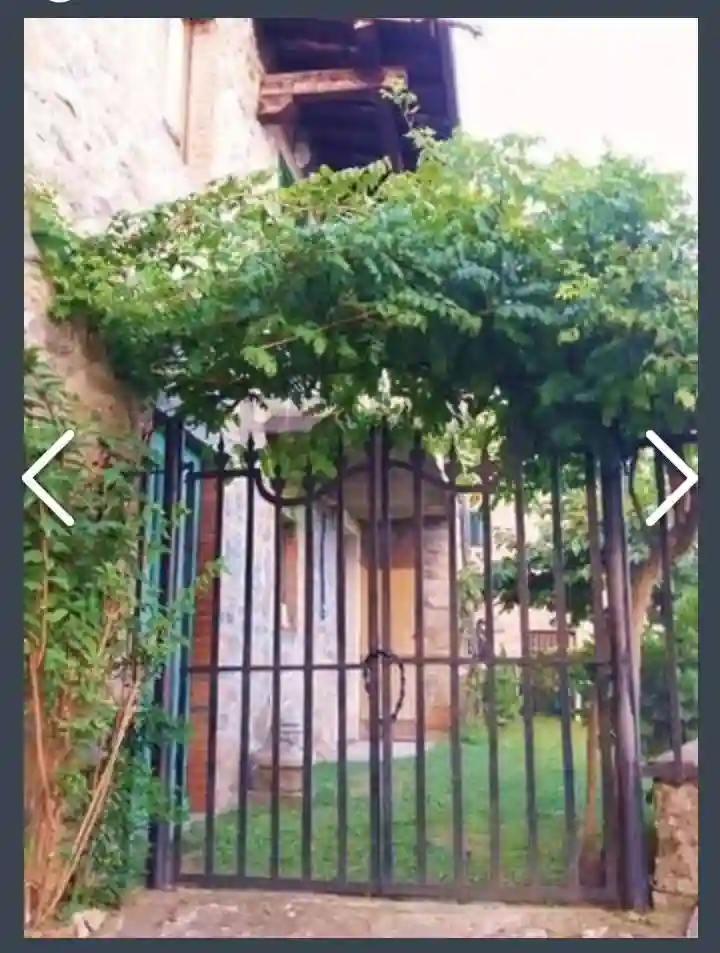Go to the next photo
The height and width of the screenshot is (953, 720).
point(671,478)
